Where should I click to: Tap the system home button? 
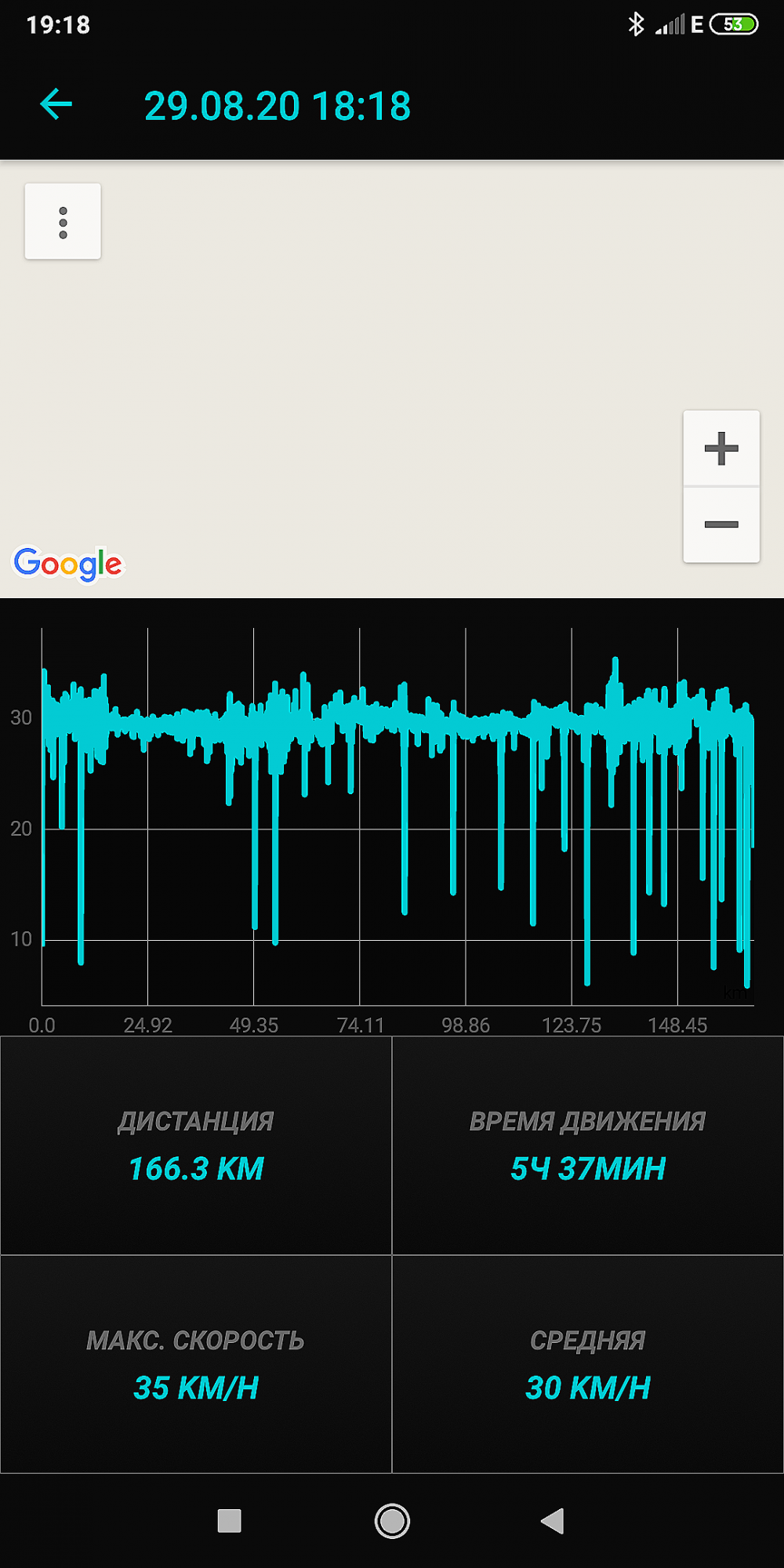tap(392, 1521)
